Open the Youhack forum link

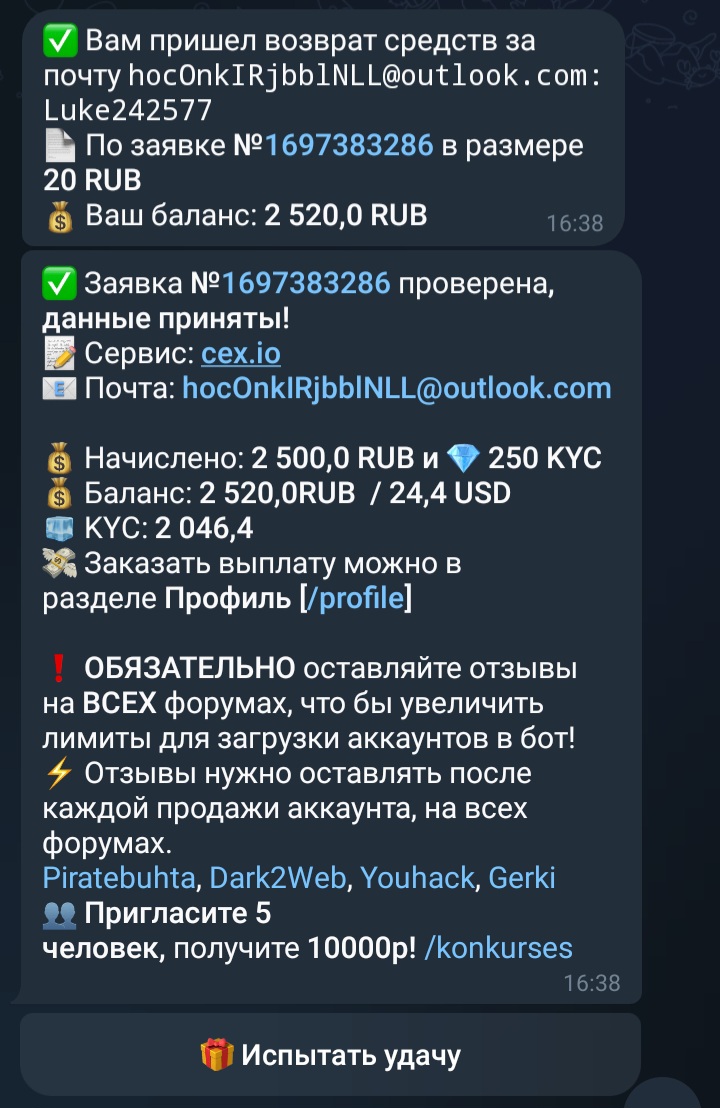(418, 878)
